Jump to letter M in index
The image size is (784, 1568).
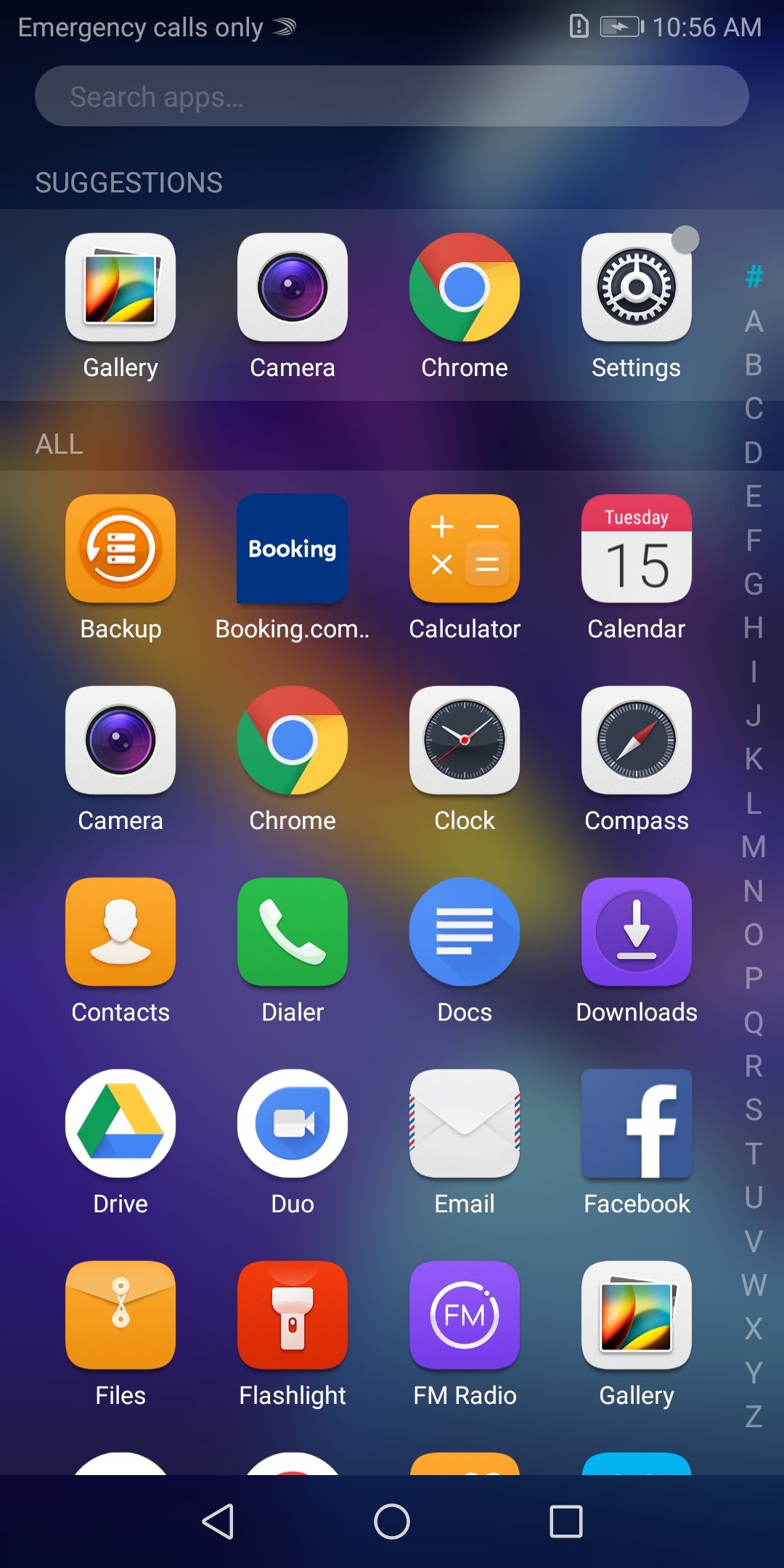pyautogui.click(x=754, y=846)
